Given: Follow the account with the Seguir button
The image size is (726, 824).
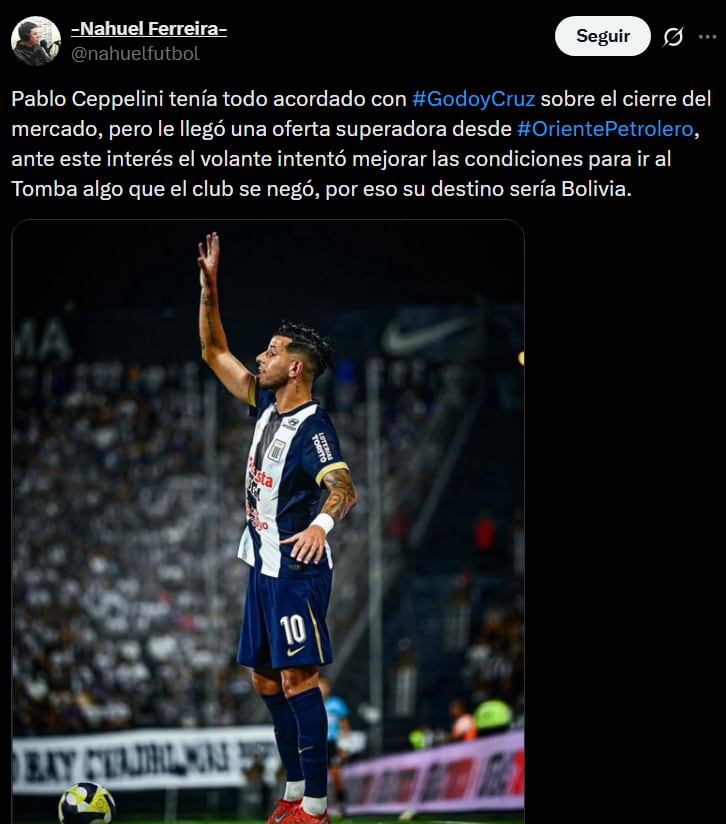Looking at the screenshot, I should pos(601,35).
